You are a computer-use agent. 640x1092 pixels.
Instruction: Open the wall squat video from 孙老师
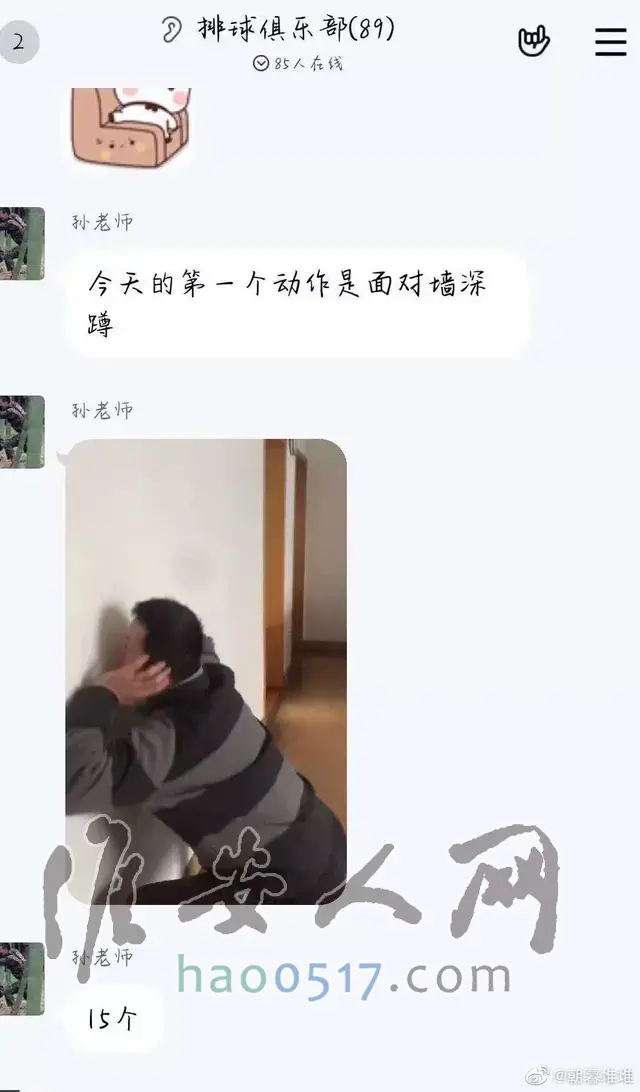[x=206, y=670]
